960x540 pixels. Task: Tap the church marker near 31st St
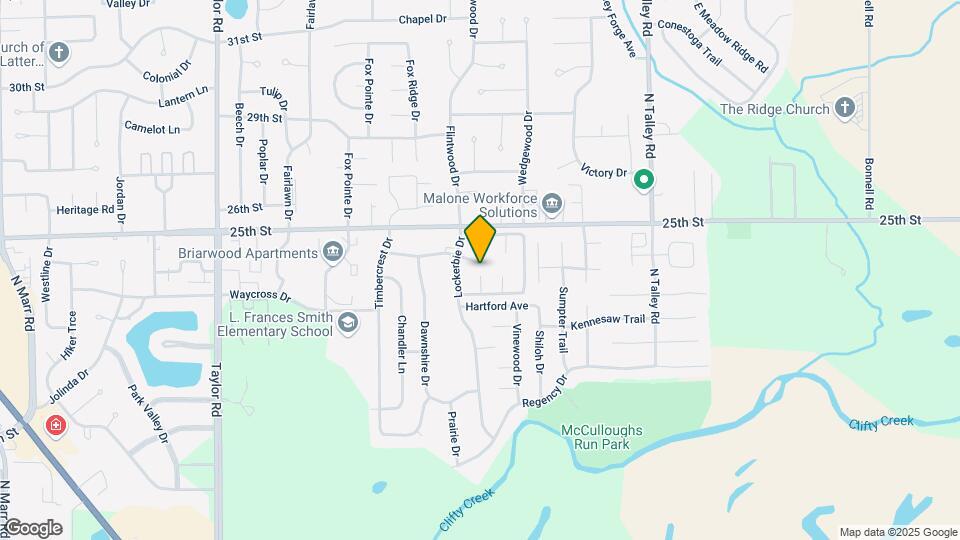coord(59,53)
